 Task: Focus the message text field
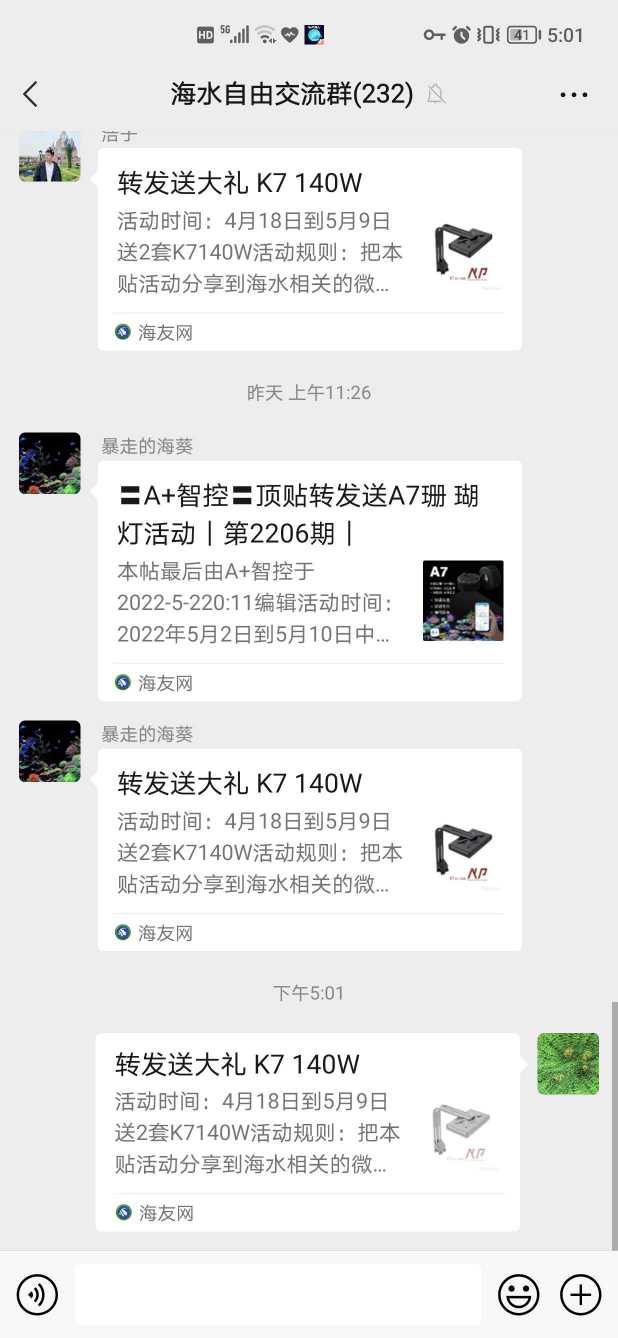click(x=277, y=1295)
